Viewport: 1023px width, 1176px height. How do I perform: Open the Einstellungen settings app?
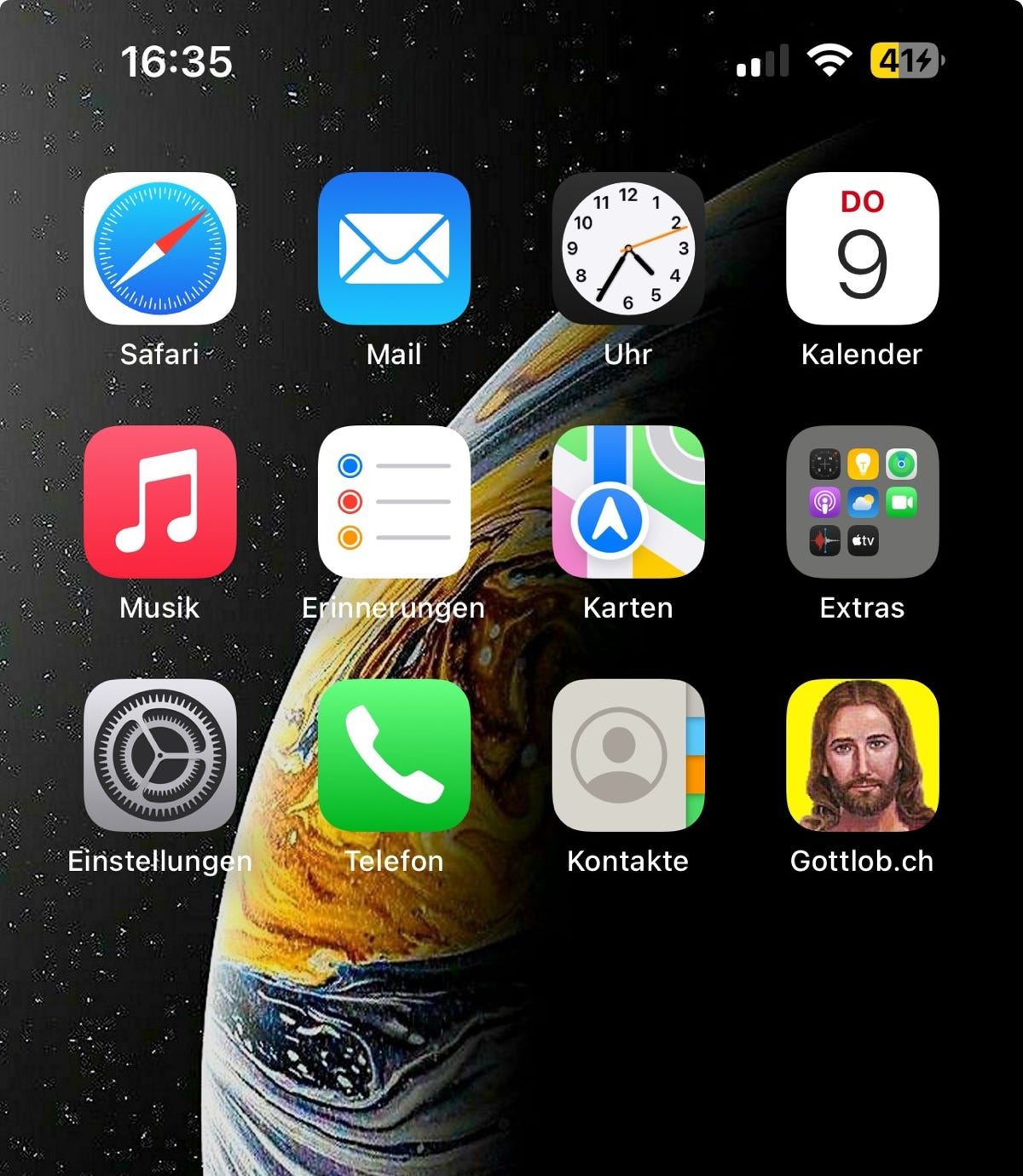pos(159,755)
